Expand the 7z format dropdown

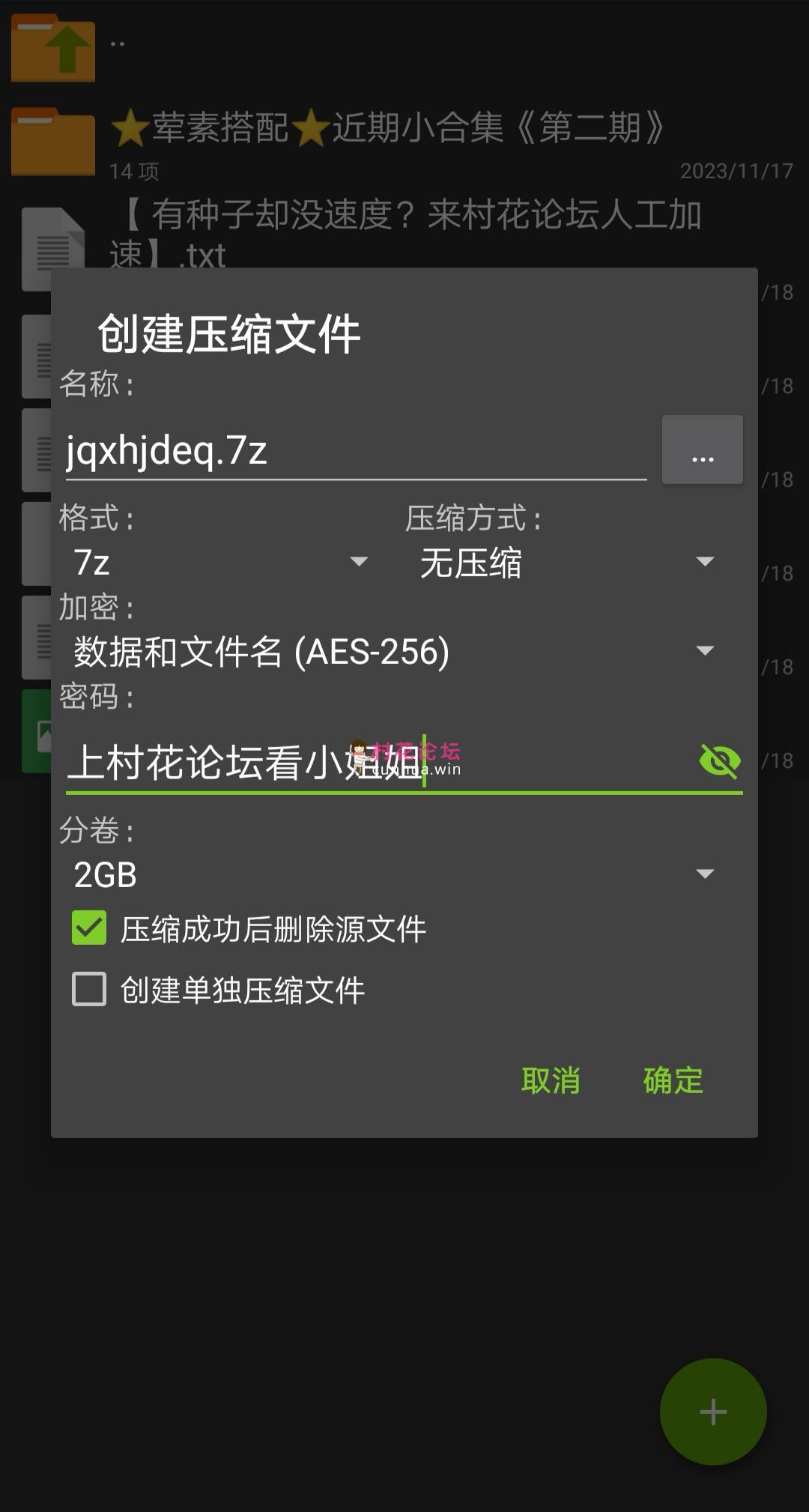coord(219,562)
